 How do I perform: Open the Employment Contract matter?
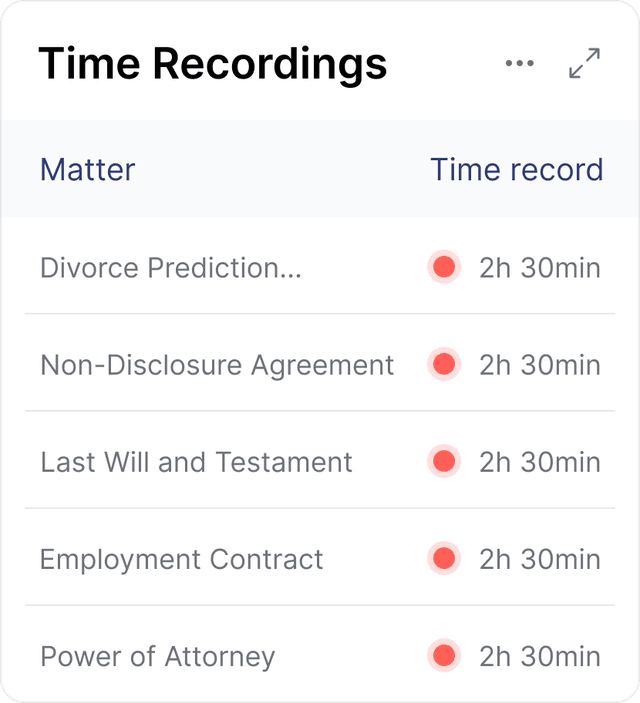[x=181, y=559]
